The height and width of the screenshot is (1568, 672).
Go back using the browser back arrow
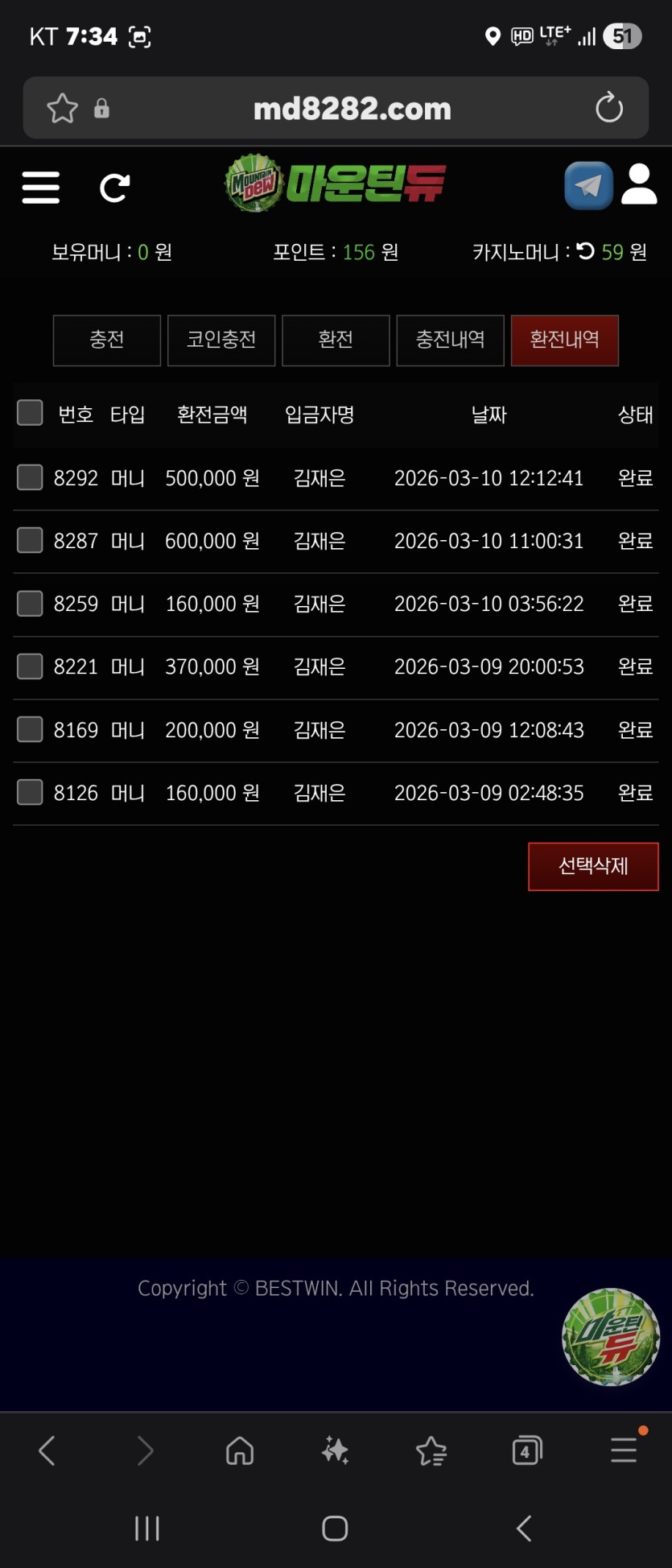tap(47, 1450)
